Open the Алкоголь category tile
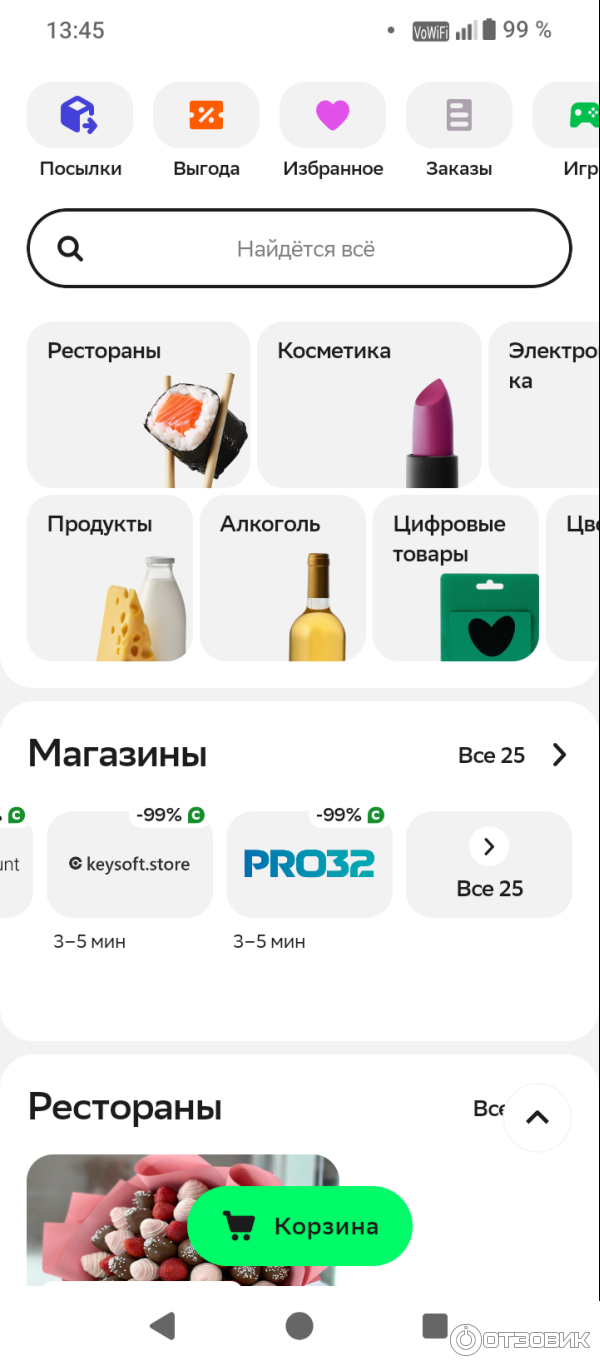 [282, 577]
